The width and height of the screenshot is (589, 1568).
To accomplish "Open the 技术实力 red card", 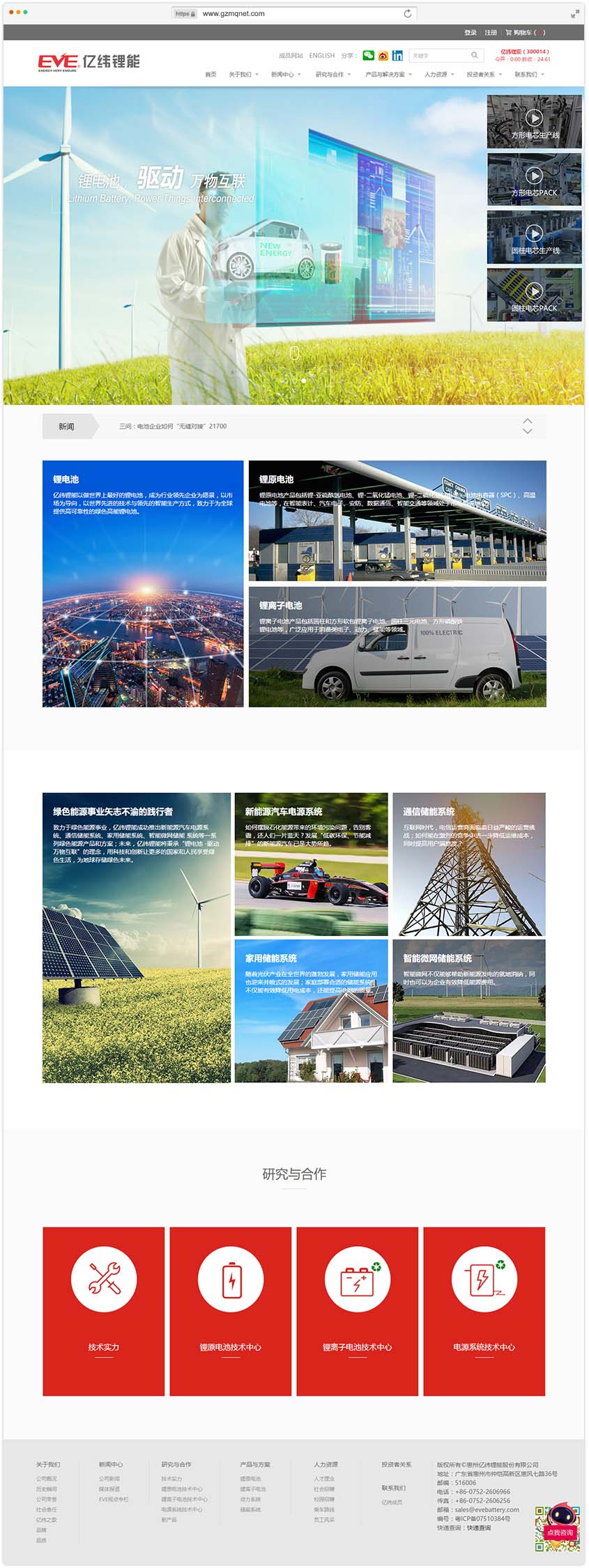I will (104, 1312).
